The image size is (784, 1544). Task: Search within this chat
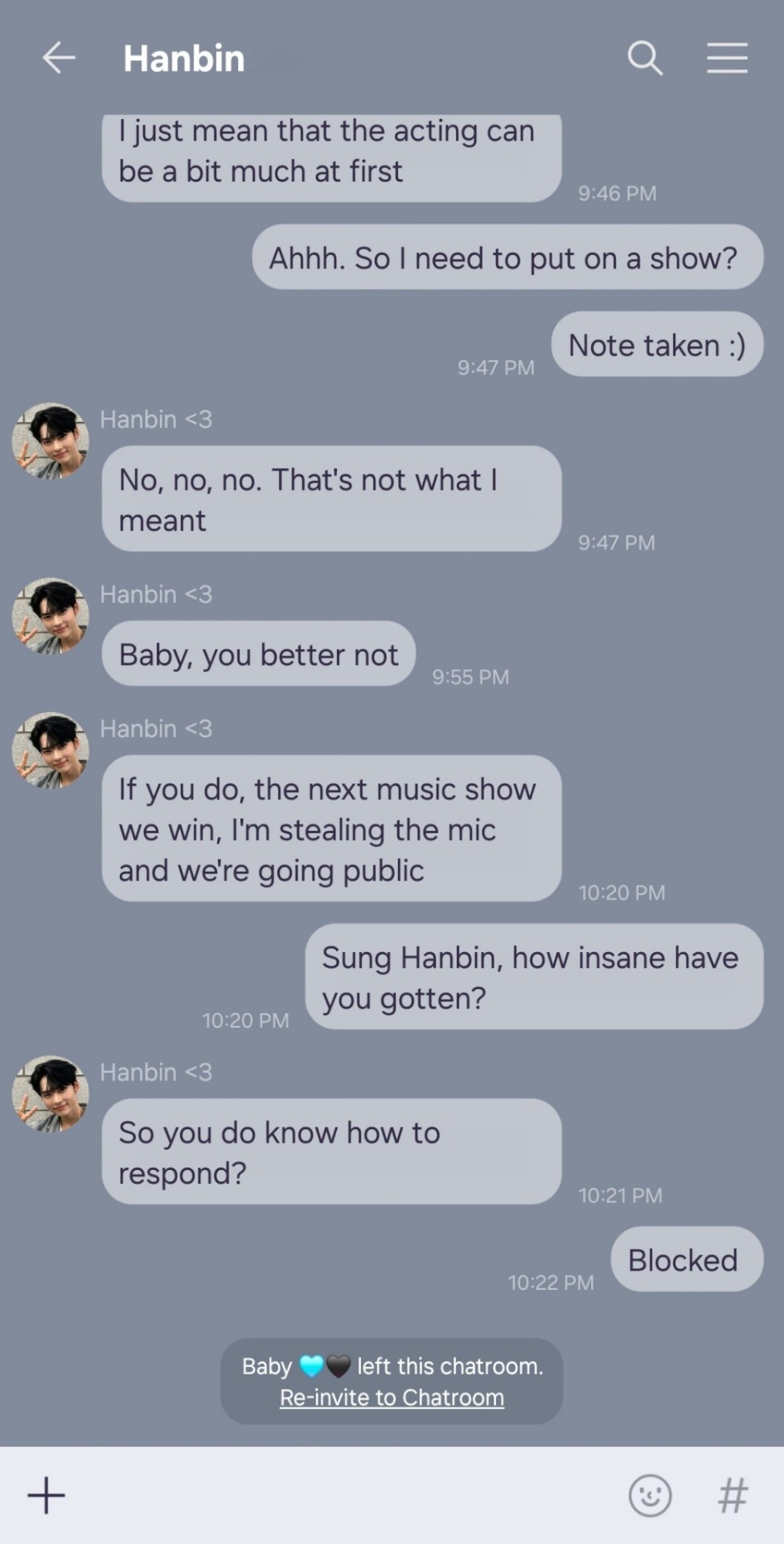pos(644,59)
